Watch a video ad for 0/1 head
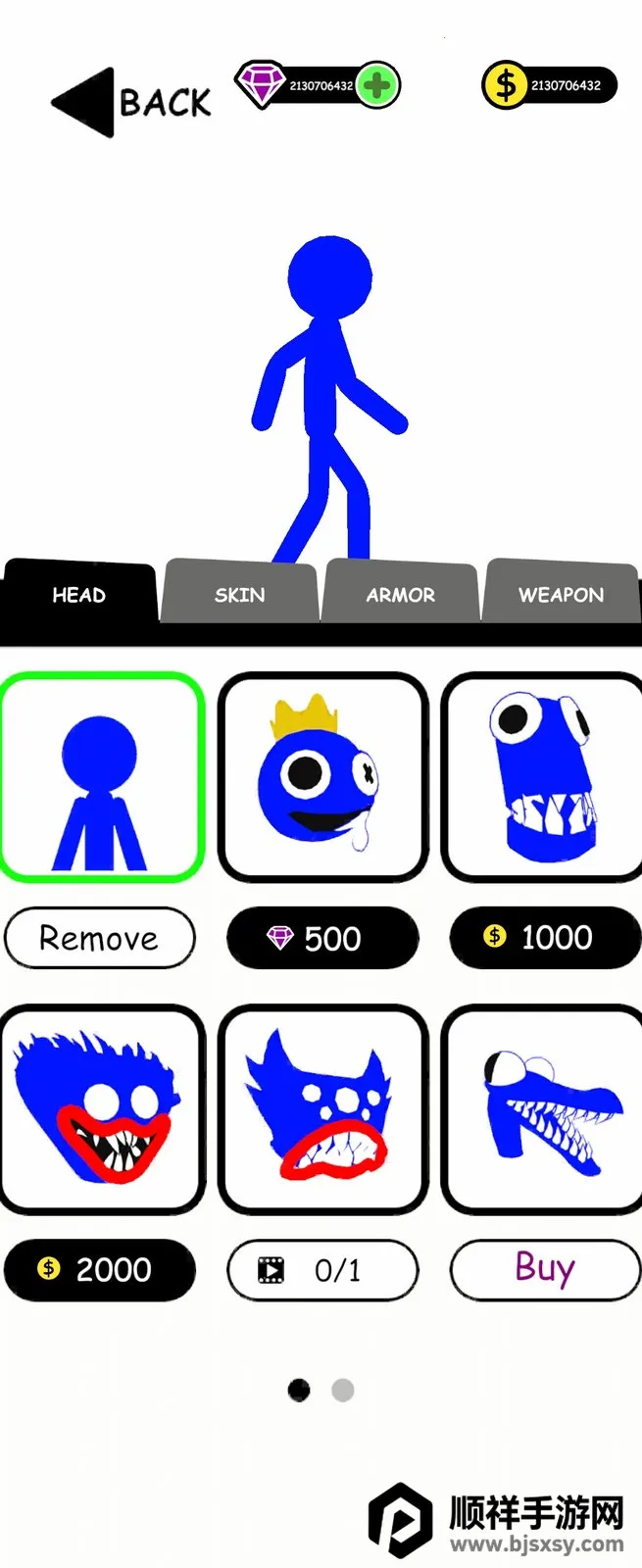Image resolution: width=642 pixels, height=1568 pixels. (321, 1270)
